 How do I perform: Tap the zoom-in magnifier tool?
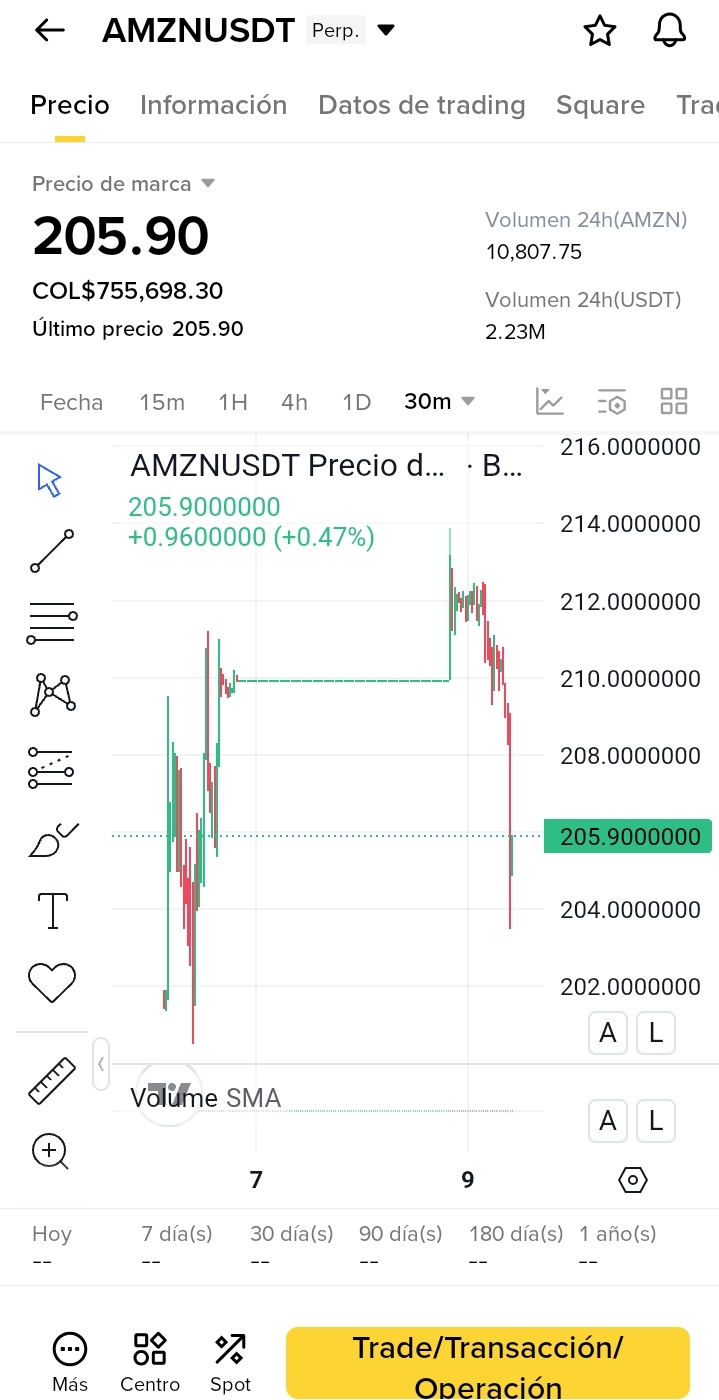[51, 1152]
